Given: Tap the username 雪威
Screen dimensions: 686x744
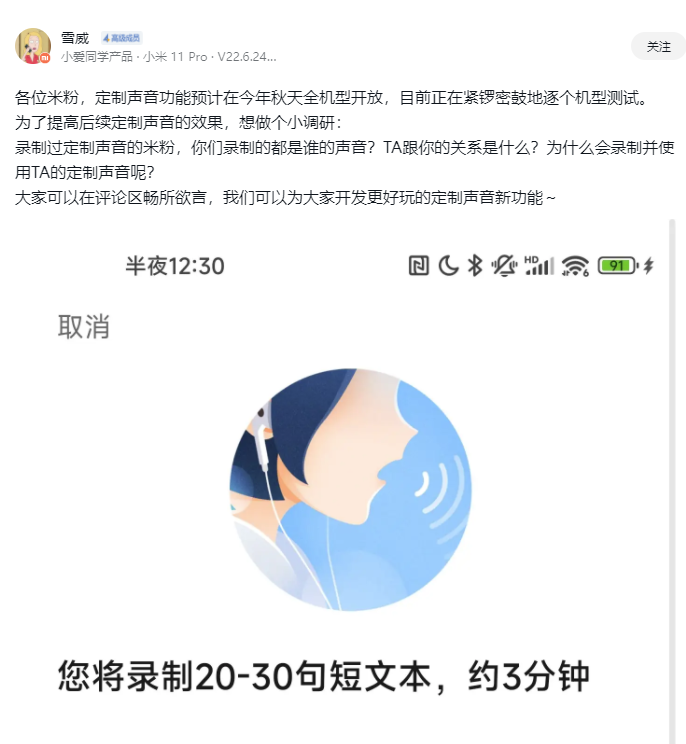Looking at the screenshot, I should (x=75, y=37).
